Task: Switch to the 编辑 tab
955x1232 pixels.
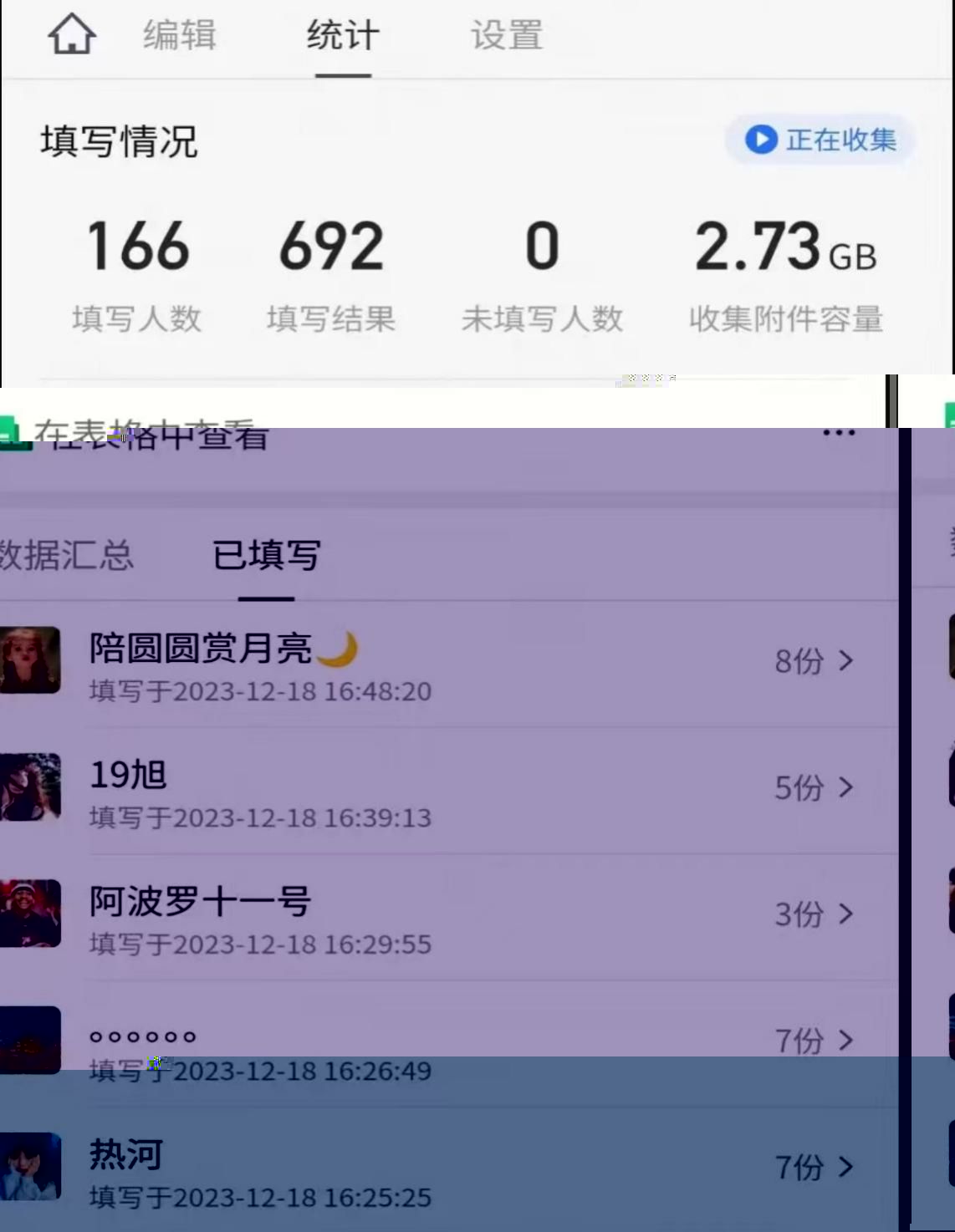Action: (179, 36)
